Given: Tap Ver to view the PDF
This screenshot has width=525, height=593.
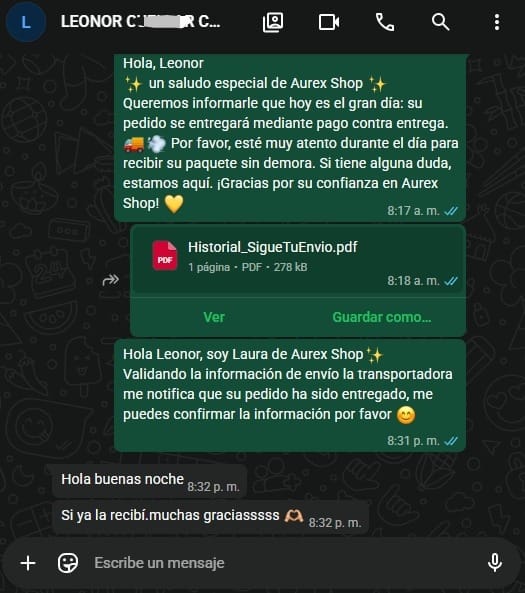Looking at the screenshot, I should 214,317.
